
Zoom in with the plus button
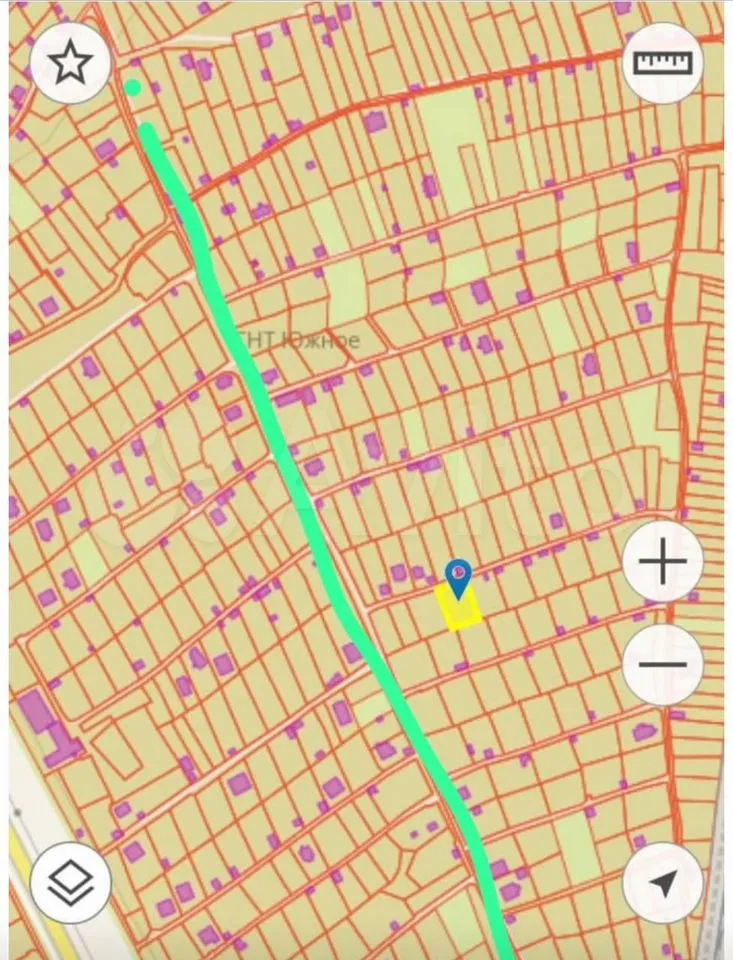point(663,563)
